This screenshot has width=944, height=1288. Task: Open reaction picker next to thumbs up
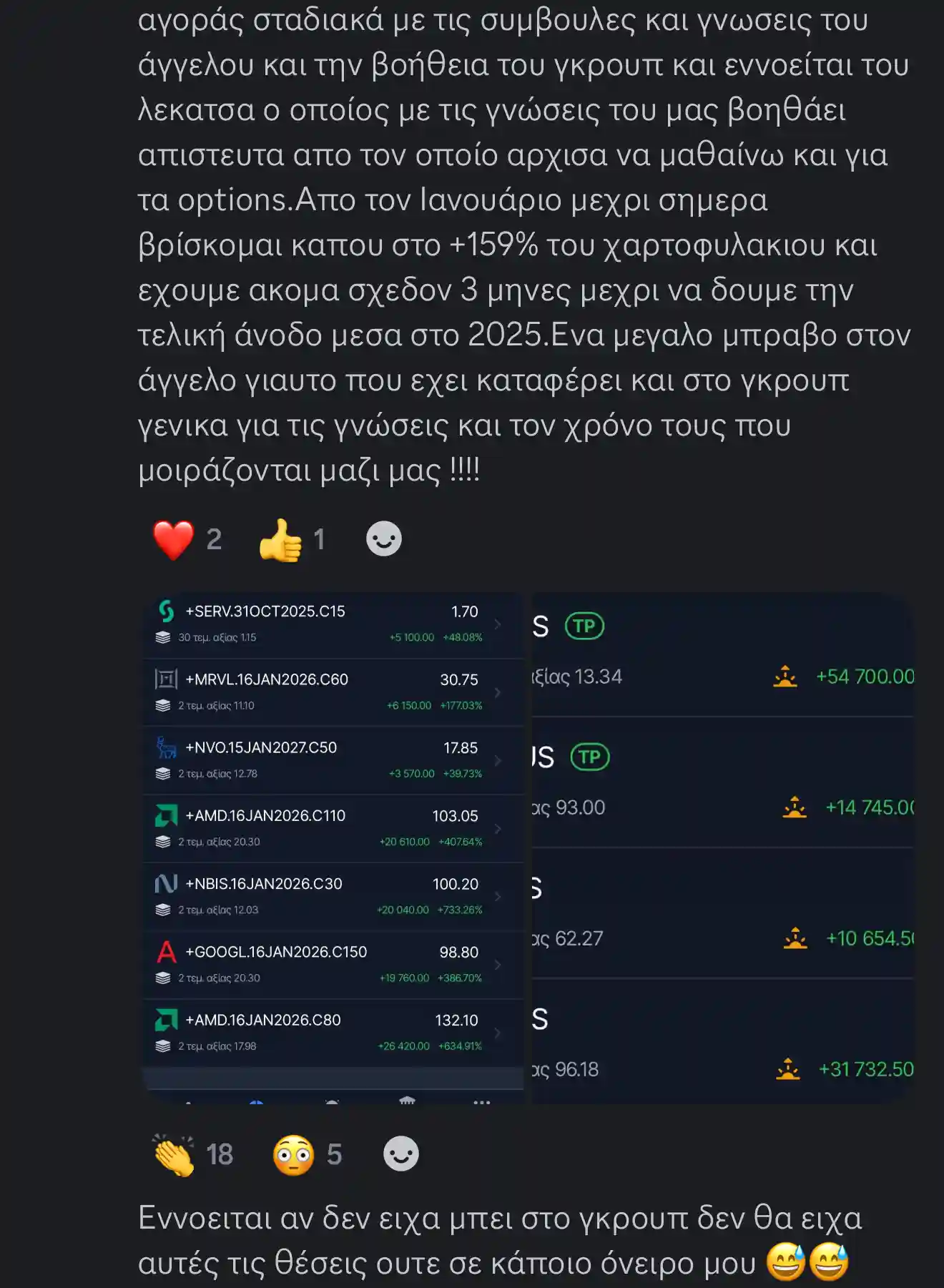coord(384,539)
